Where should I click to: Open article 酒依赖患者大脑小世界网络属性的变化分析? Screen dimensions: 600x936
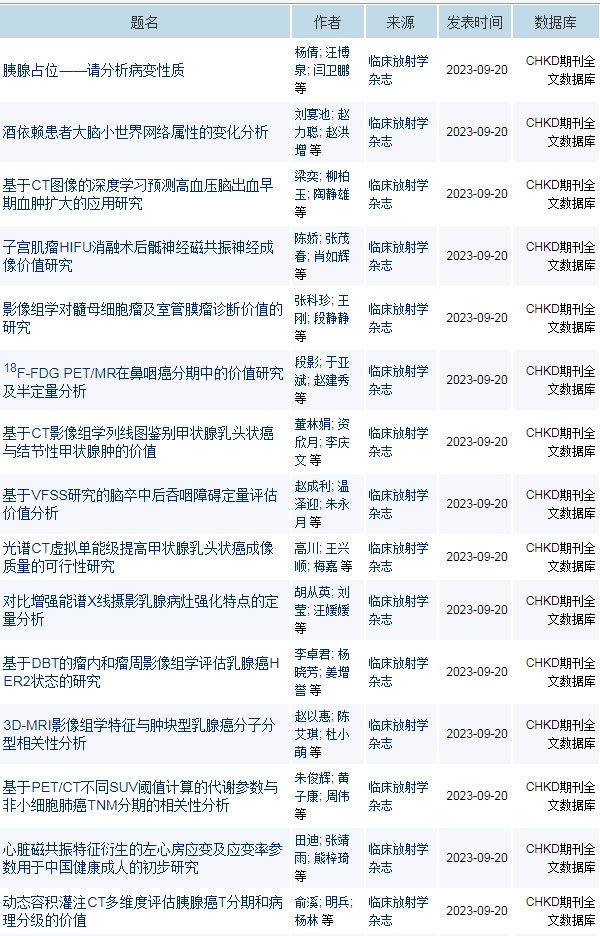point(135,132)
